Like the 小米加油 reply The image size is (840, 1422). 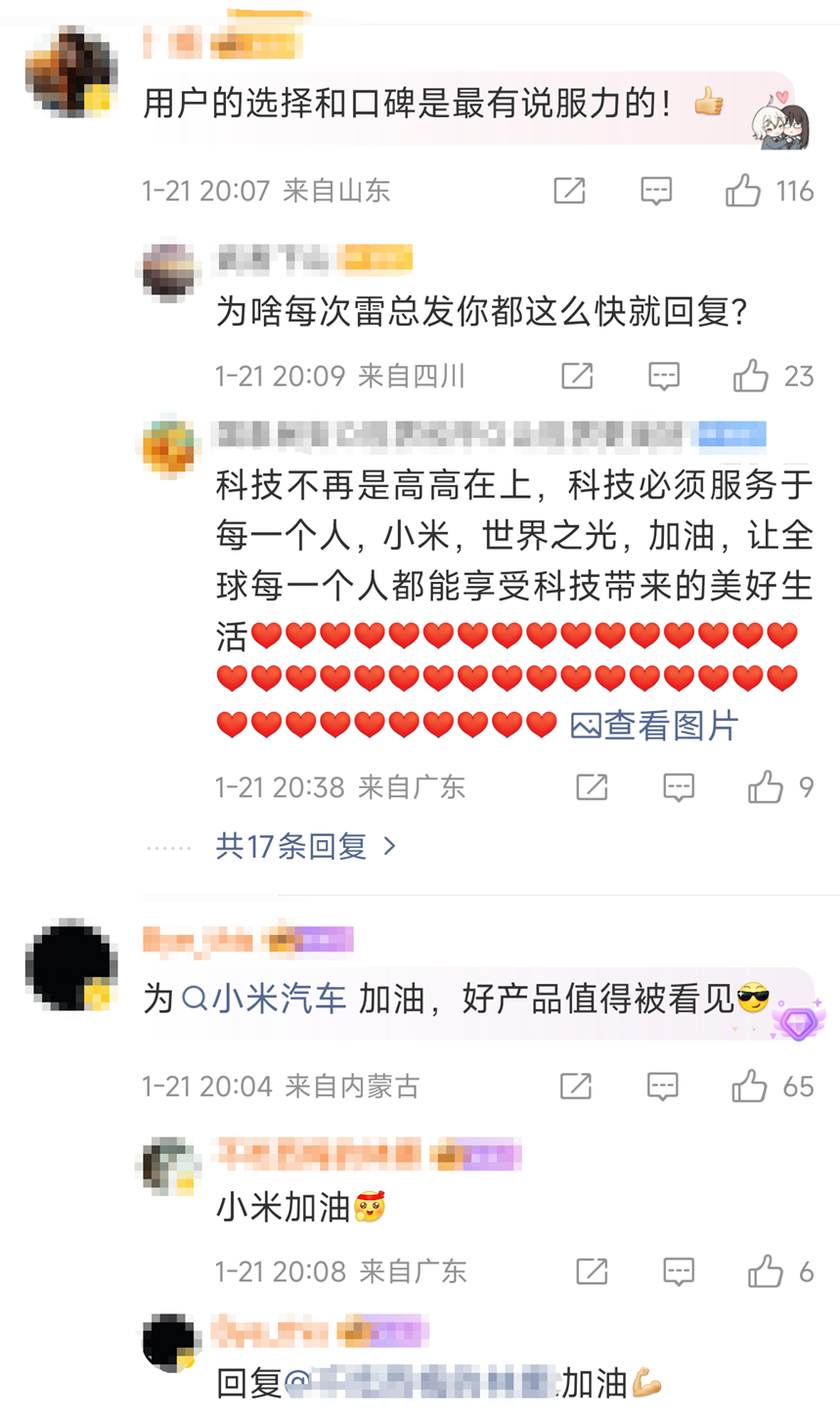coord(765,1271)
